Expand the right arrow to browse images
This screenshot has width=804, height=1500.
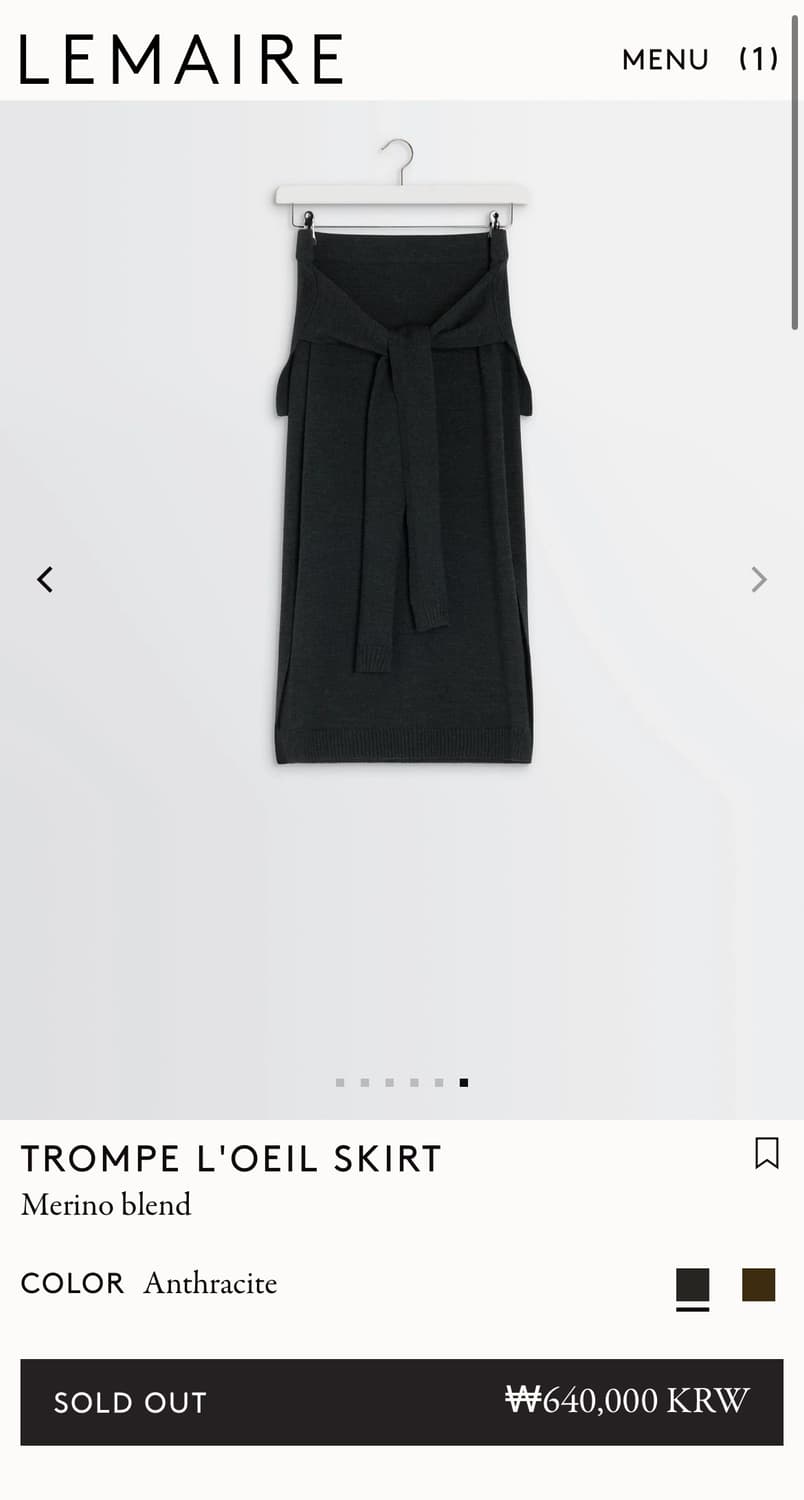(x=759, y=579)
